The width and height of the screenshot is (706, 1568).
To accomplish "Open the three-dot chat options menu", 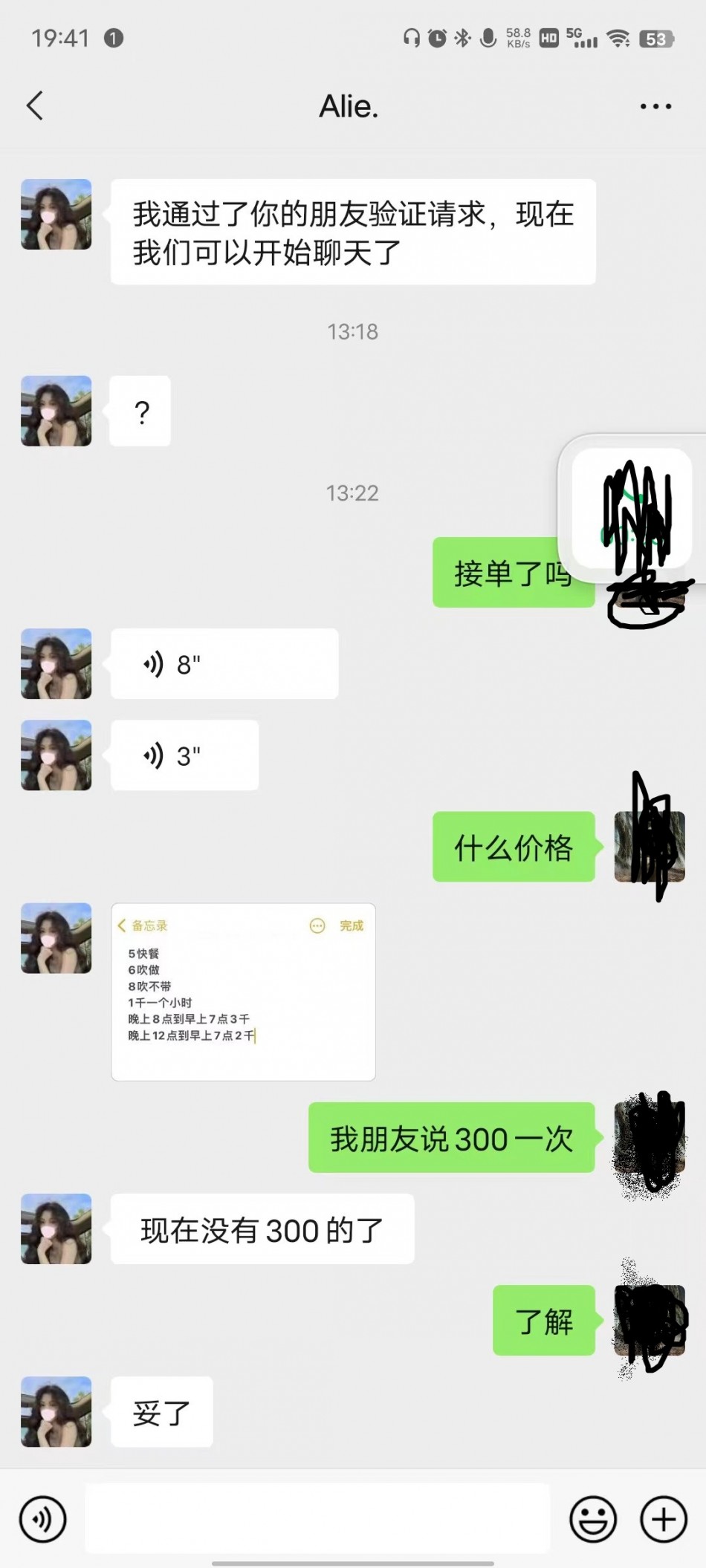I will (655, 106).
